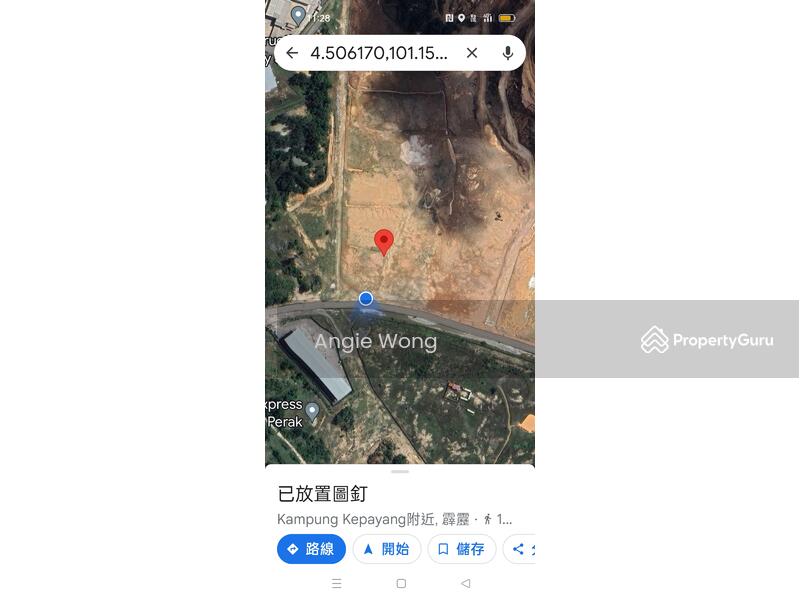Viewport: 800px width, 600px height.
Task: Tap the red dropped pin on the map
Action: pos(384,241)
